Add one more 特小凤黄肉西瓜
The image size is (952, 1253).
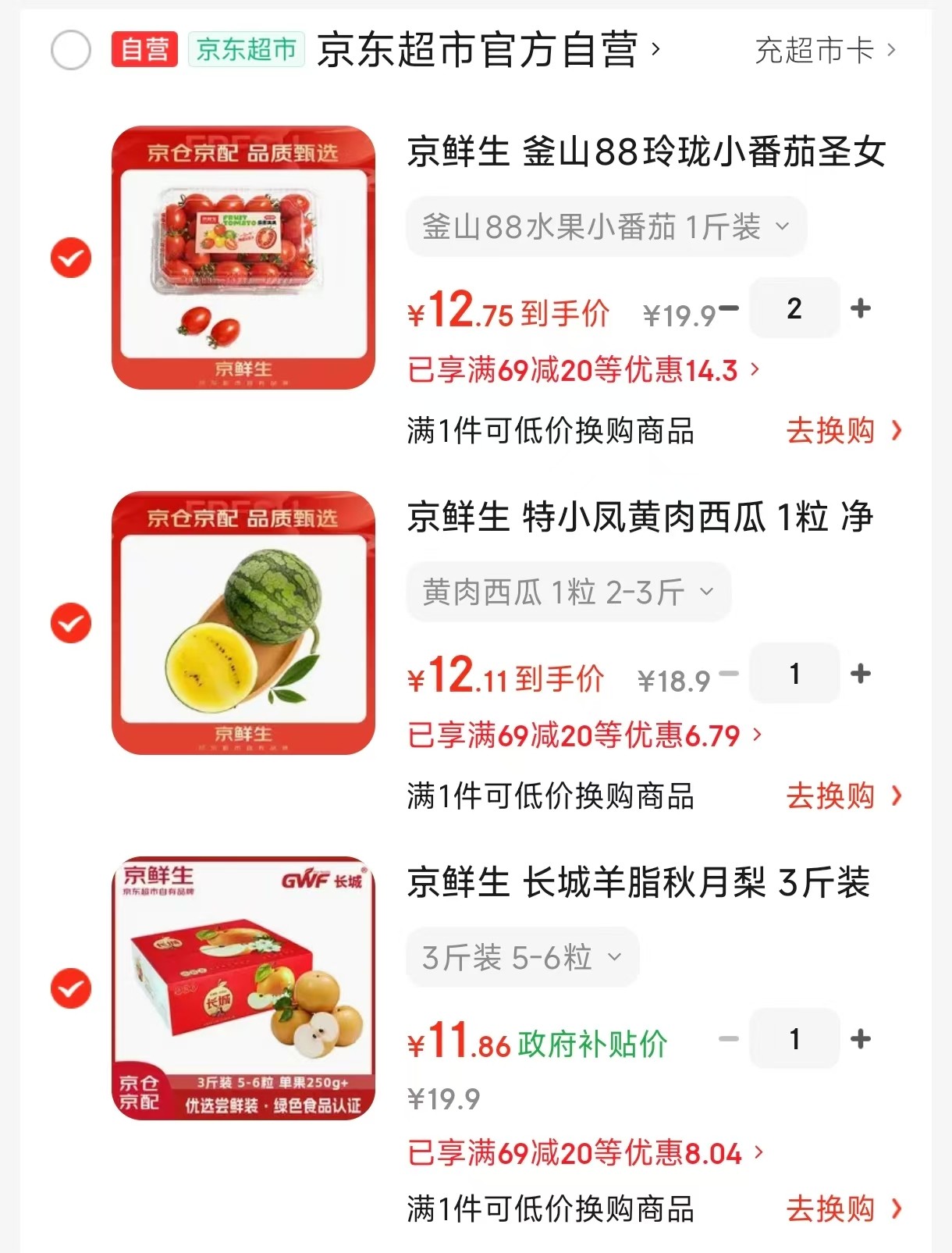[x=860, y=674]
